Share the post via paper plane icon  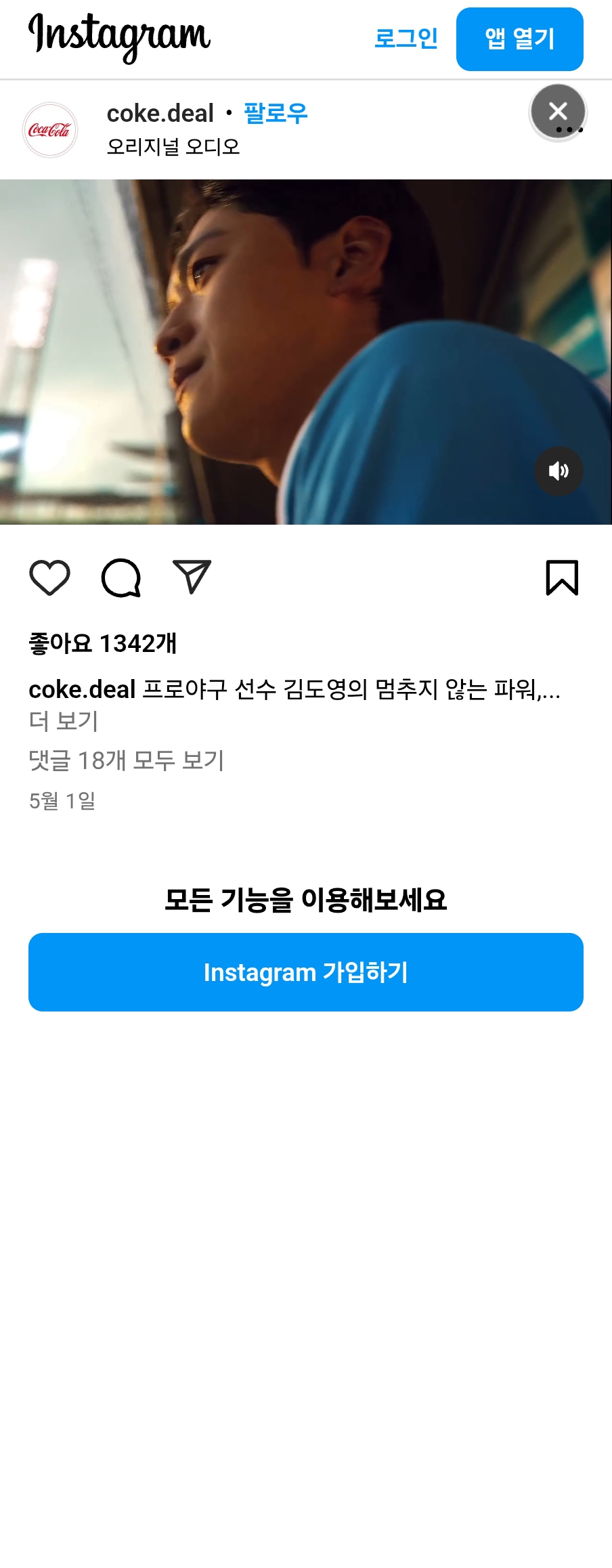[192, 577]
